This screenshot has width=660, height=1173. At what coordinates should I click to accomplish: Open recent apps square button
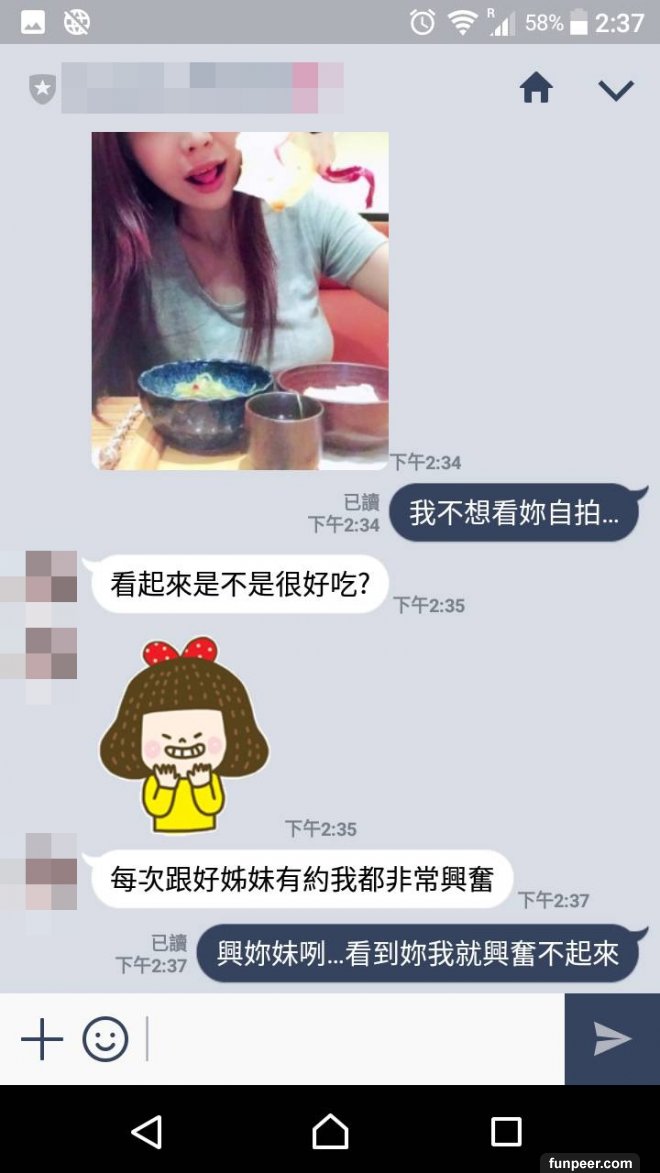tap(506, 1131)
